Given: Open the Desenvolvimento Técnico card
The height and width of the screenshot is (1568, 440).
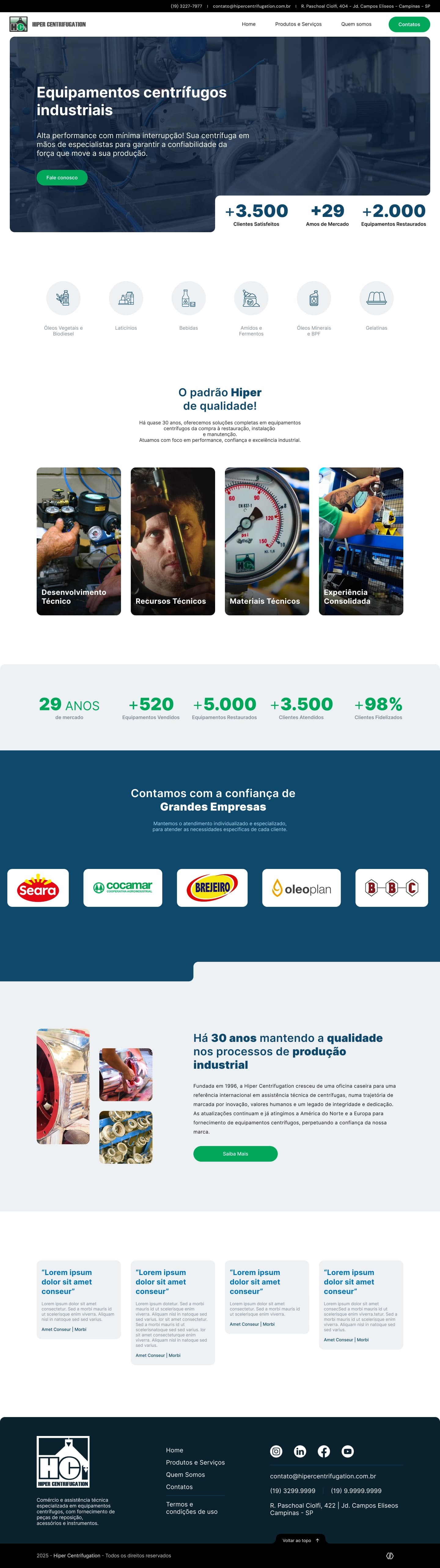Looking at the screenshot, I should pos(79,541).
